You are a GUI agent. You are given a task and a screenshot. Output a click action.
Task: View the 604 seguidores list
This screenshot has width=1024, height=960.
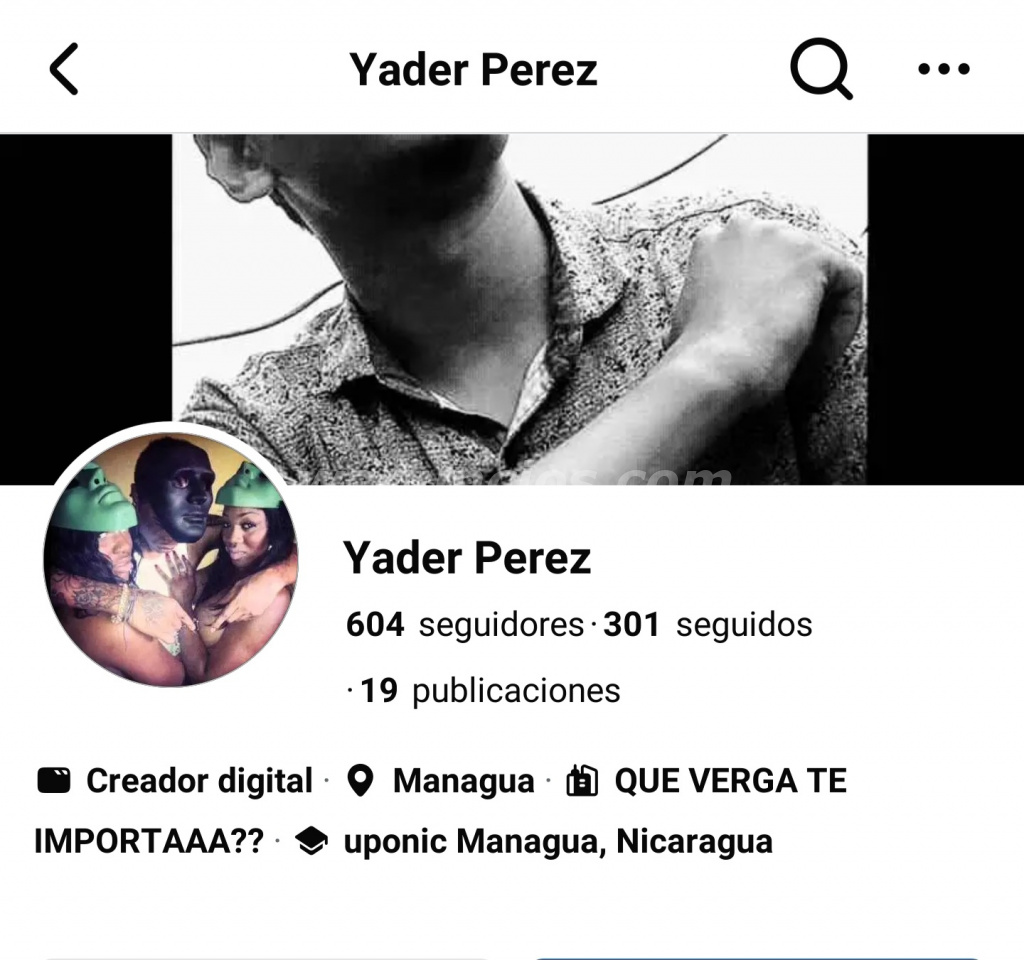point(465,625)
